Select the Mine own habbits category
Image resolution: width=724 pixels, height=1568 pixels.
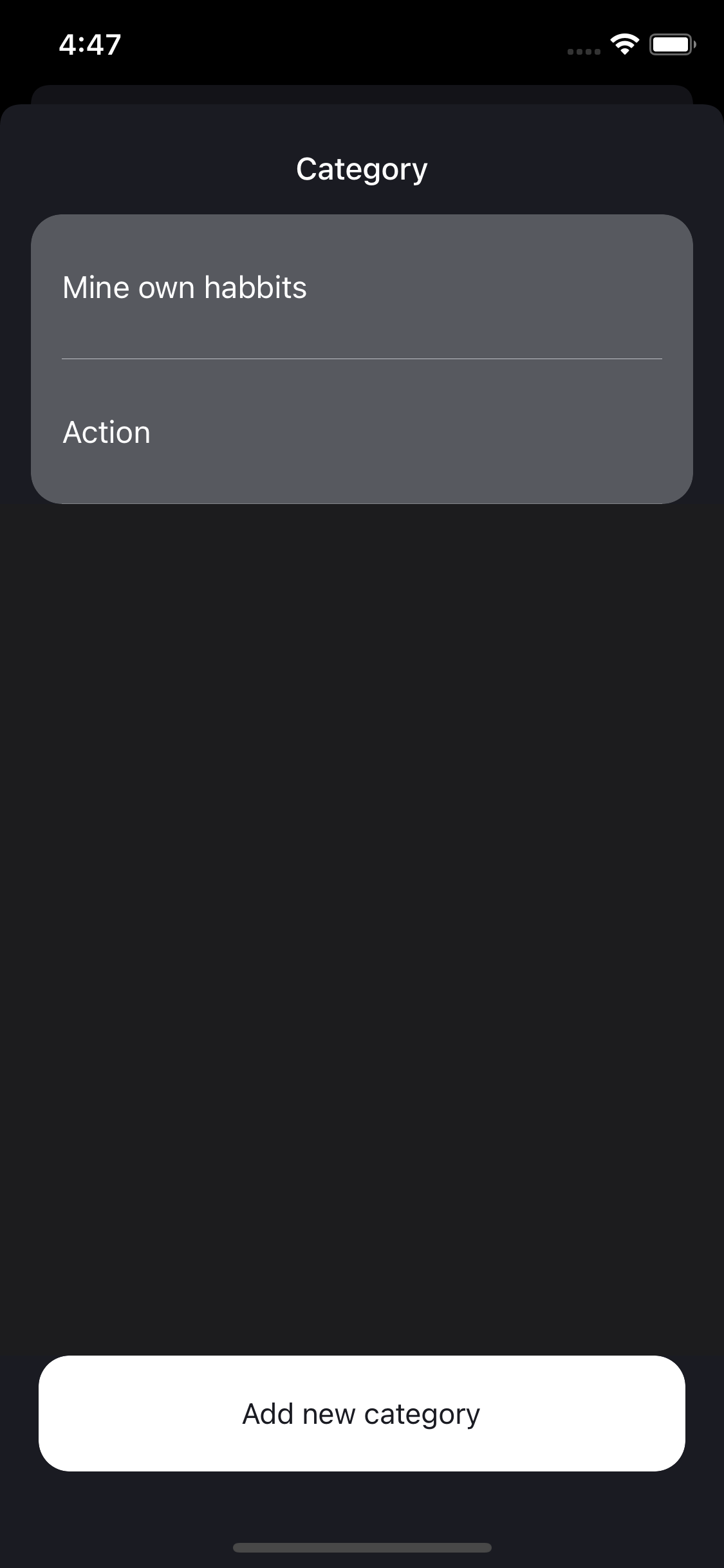(x=360, y=287)
